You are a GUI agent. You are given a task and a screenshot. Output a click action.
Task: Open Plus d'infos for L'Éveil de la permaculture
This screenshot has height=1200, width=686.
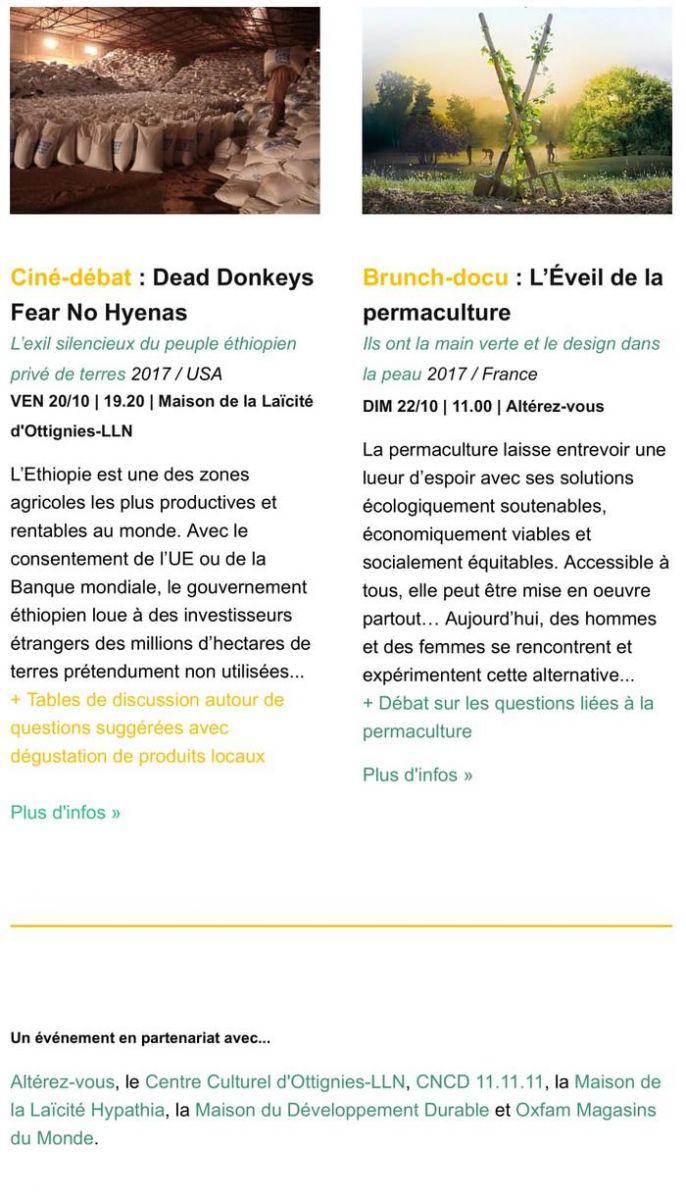pos(417,774)
